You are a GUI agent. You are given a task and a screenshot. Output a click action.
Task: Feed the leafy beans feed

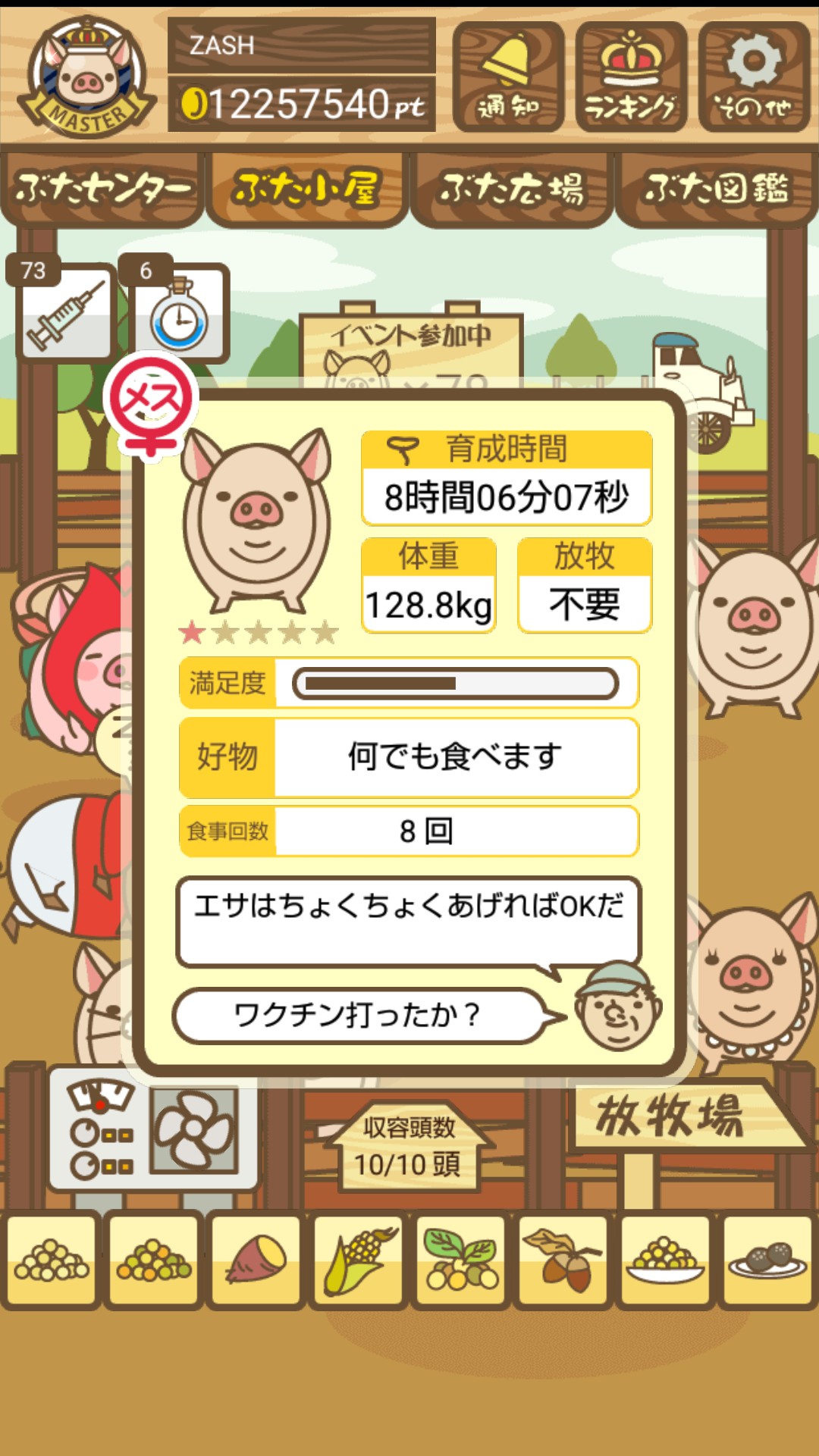[x=461, y=1262]
